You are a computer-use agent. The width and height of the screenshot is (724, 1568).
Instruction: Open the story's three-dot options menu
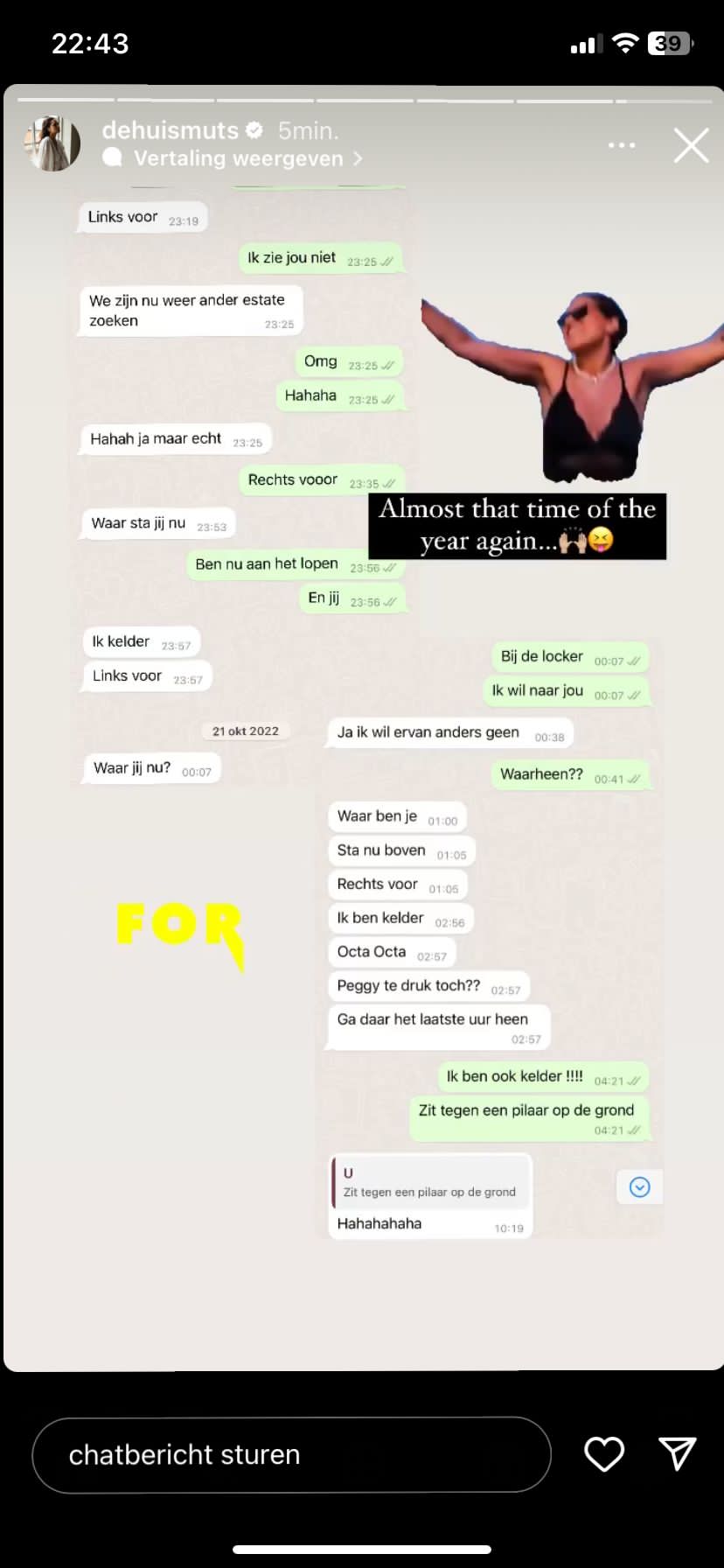click(622, 145)
